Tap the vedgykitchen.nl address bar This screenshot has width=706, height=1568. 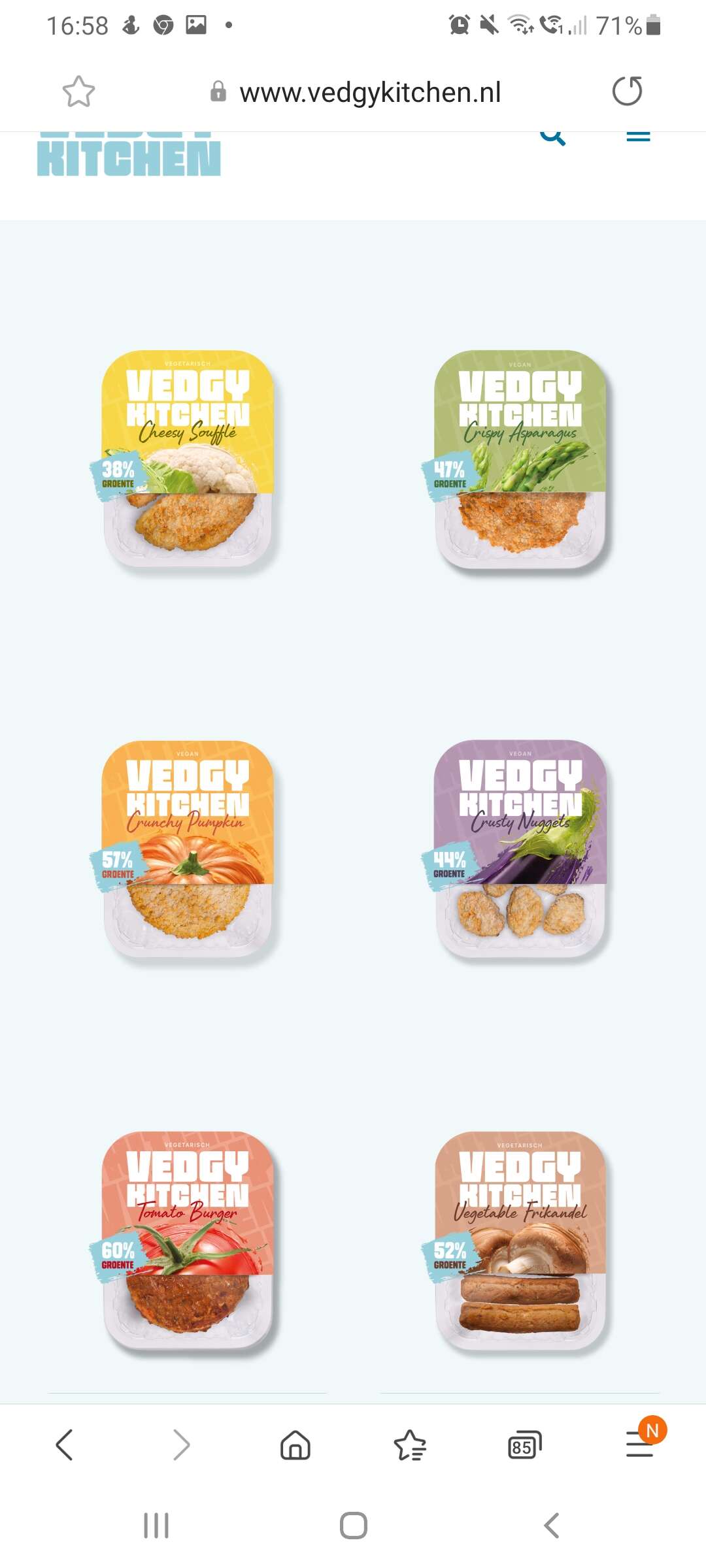[356, 92]
